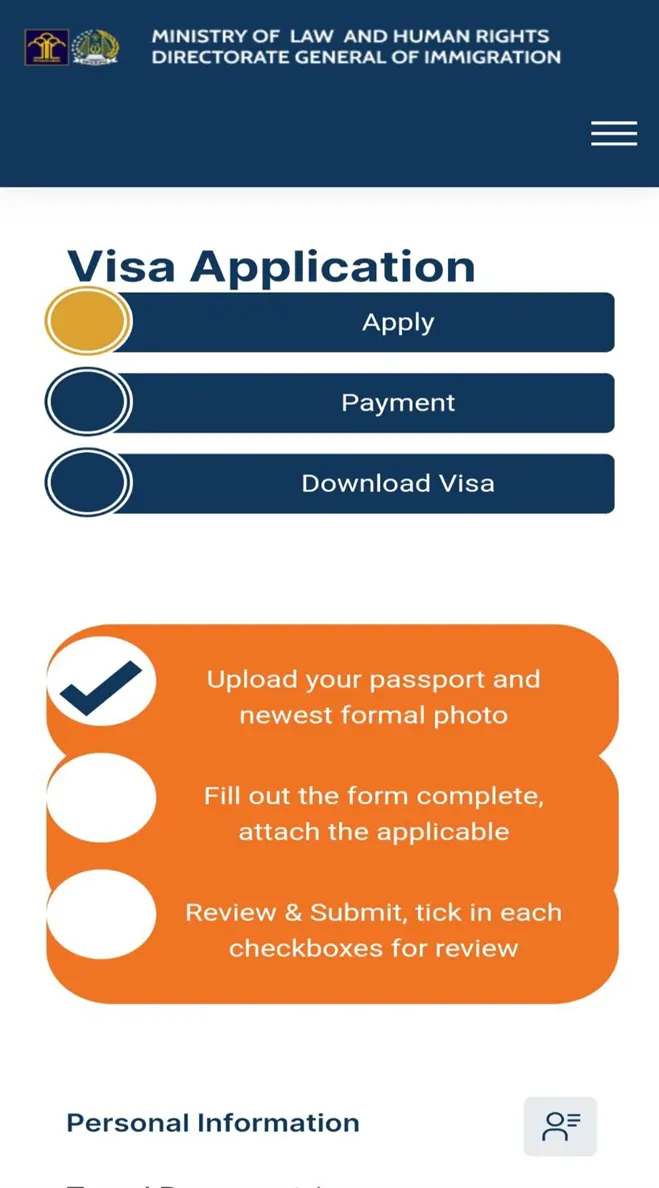Tap the Personal Information profile icon
Viewport: 659px width, 1188px height.
pos(560,1126)
